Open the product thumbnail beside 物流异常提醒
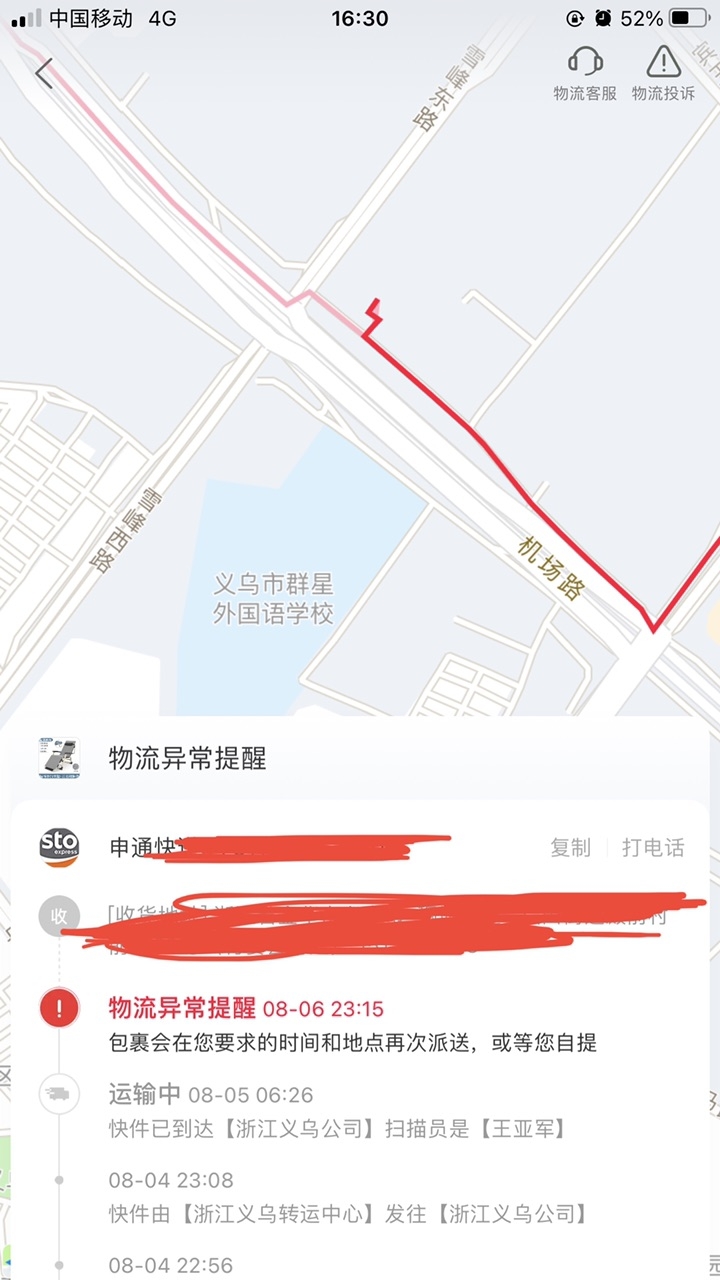 click(59, 758)
